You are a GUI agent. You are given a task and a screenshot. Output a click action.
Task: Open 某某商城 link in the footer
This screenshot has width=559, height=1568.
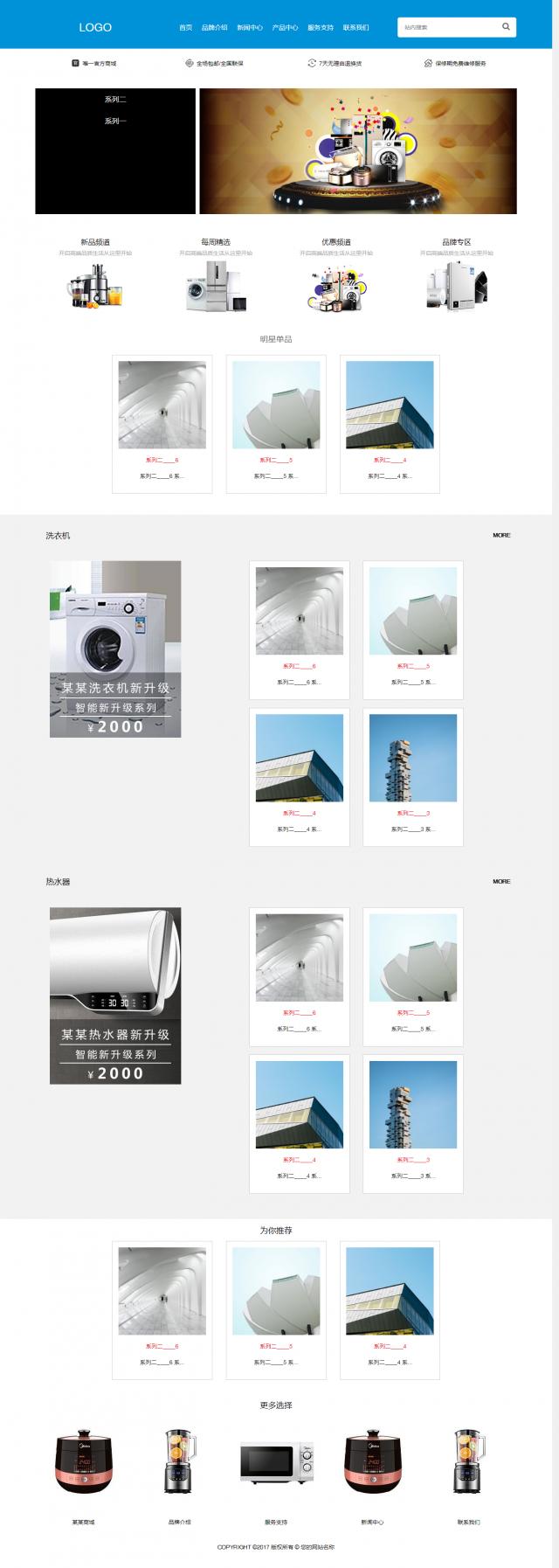point(83,1522)
